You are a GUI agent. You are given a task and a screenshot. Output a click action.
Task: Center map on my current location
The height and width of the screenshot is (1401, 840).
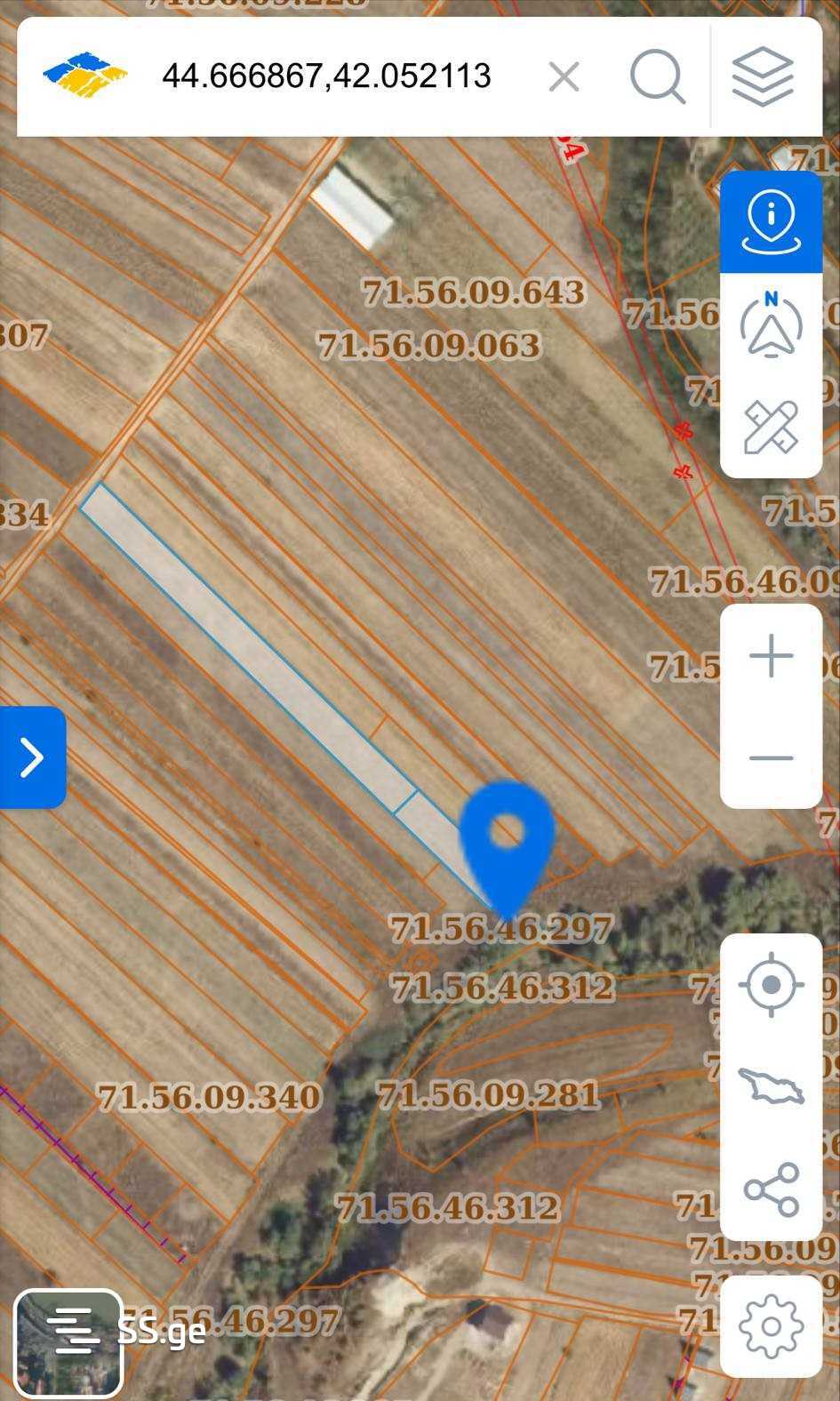(x=771, y=985)
